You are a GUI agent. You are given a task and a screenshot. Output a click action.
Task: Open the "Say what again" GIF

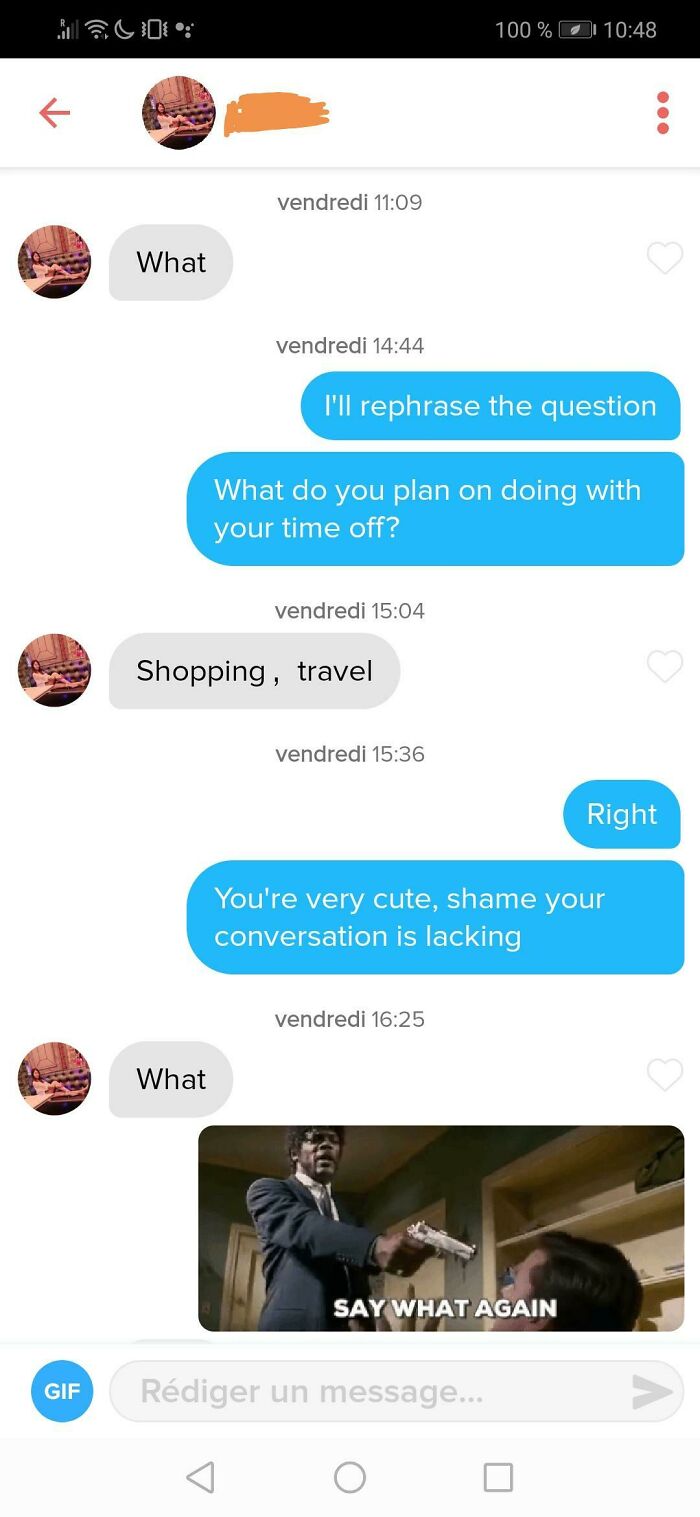click(441, 1229)
